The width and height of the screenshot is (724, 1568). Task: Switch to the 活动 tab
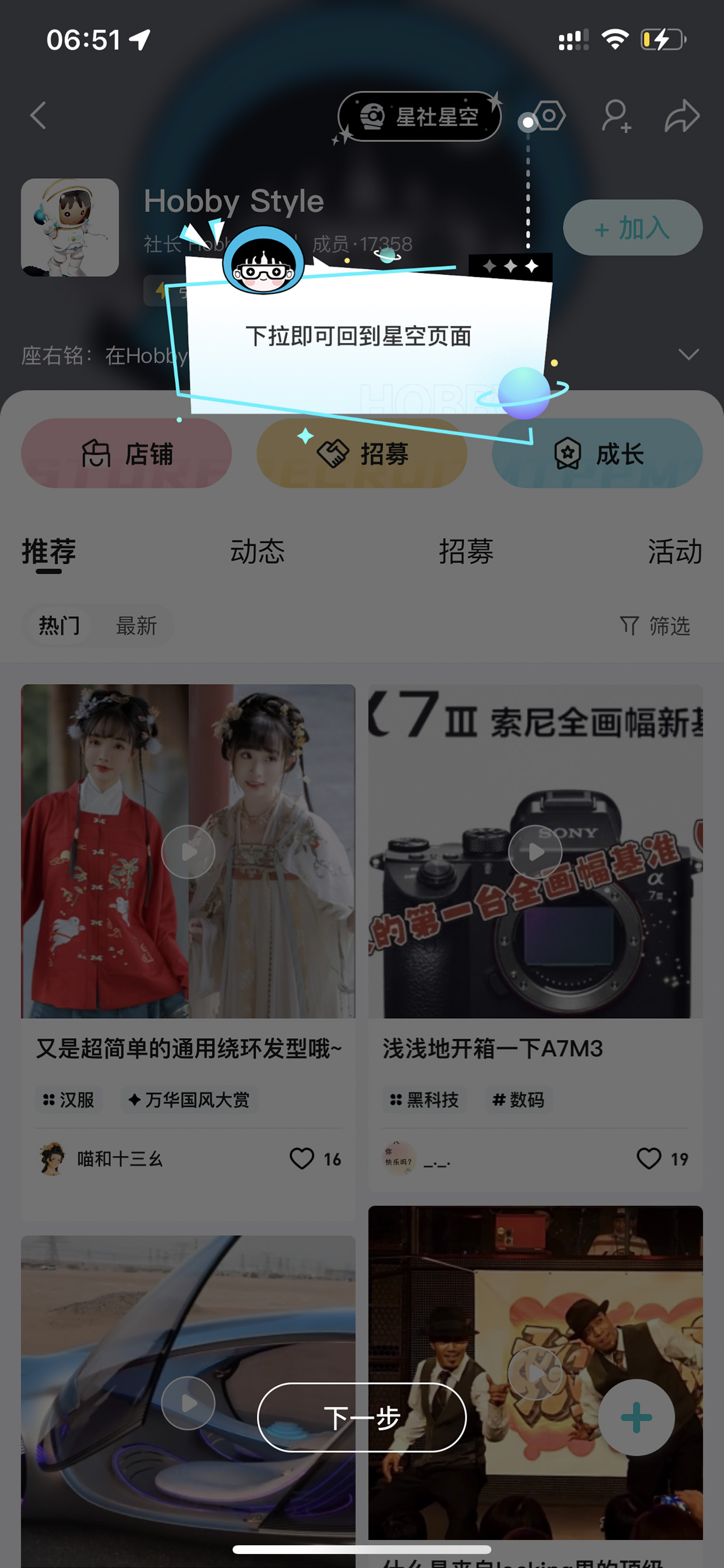point(675,551)
